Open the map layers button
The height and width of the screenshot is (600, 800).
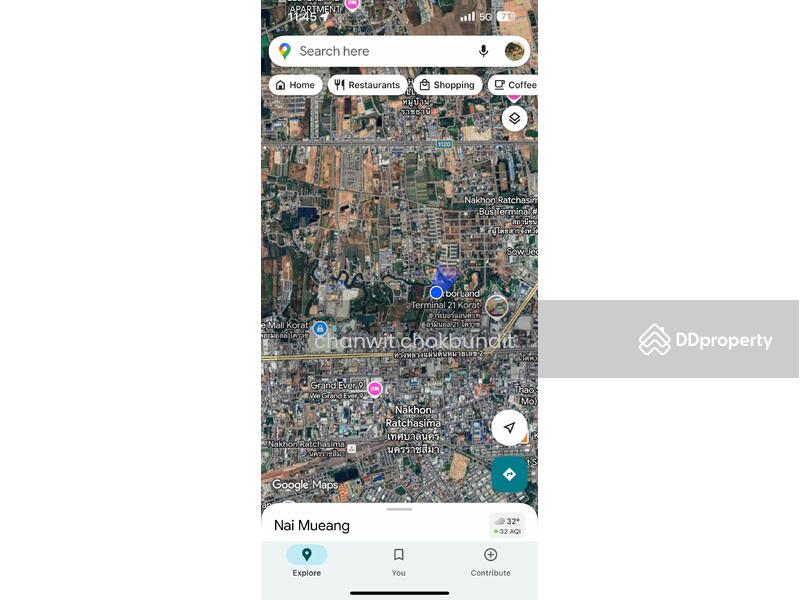click(x=514, y=119)
